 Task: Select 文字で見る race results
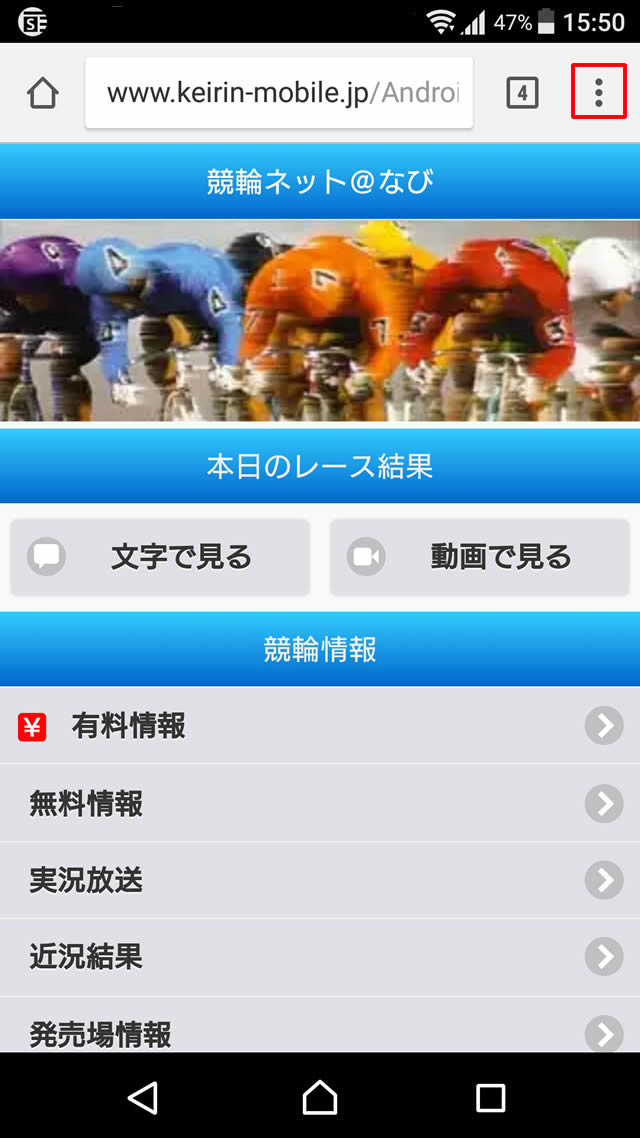click(160, 557)
